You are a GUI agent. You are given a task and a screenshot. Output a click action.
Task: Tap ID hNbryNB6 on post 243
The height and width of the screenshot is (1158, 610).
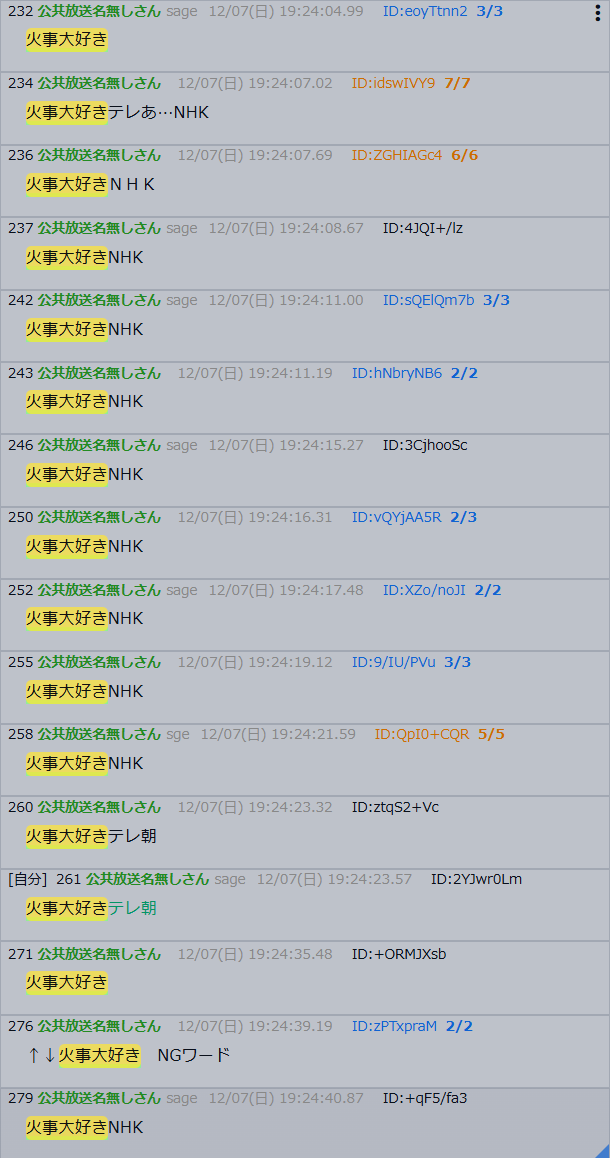(x=396, y=373)
